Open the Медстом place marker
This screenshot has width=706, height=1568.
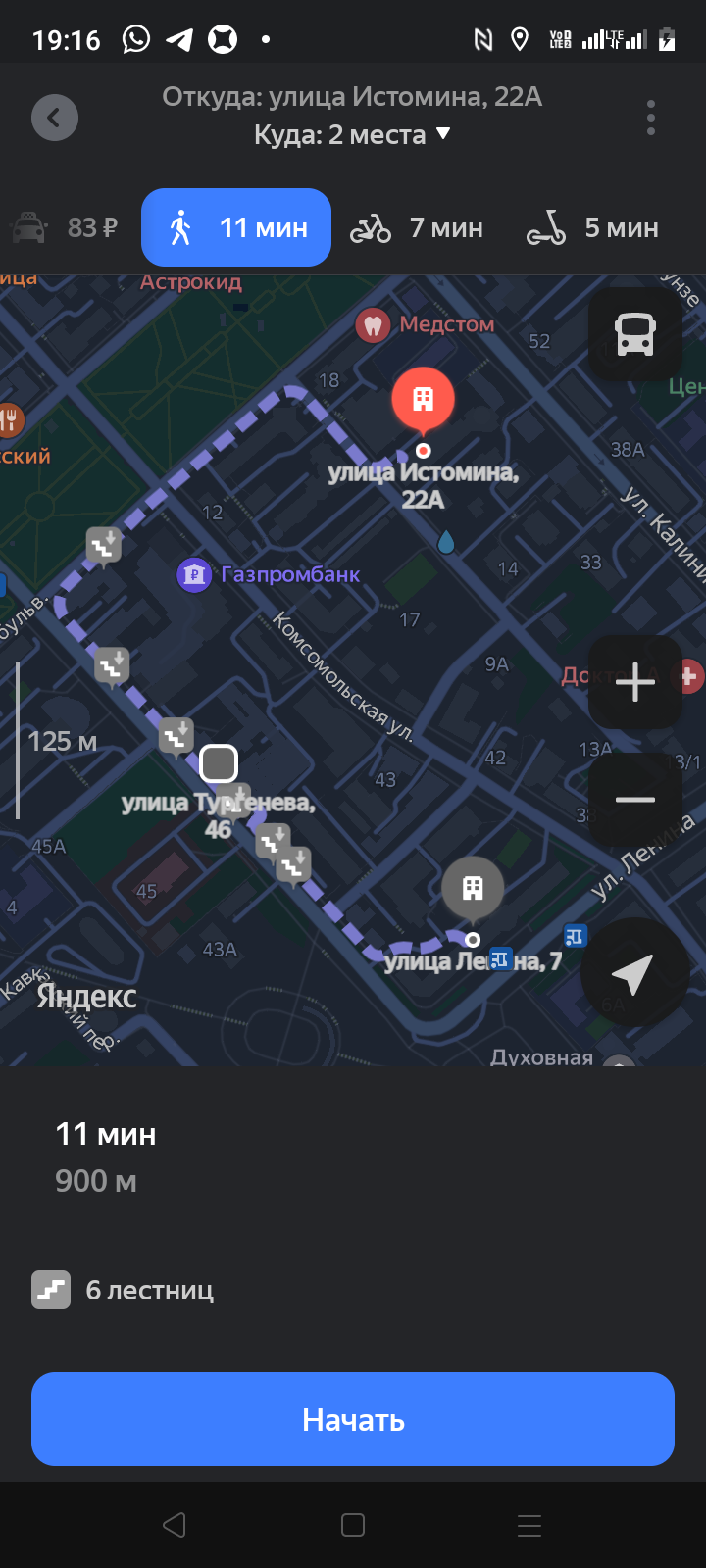click(373, 324)
